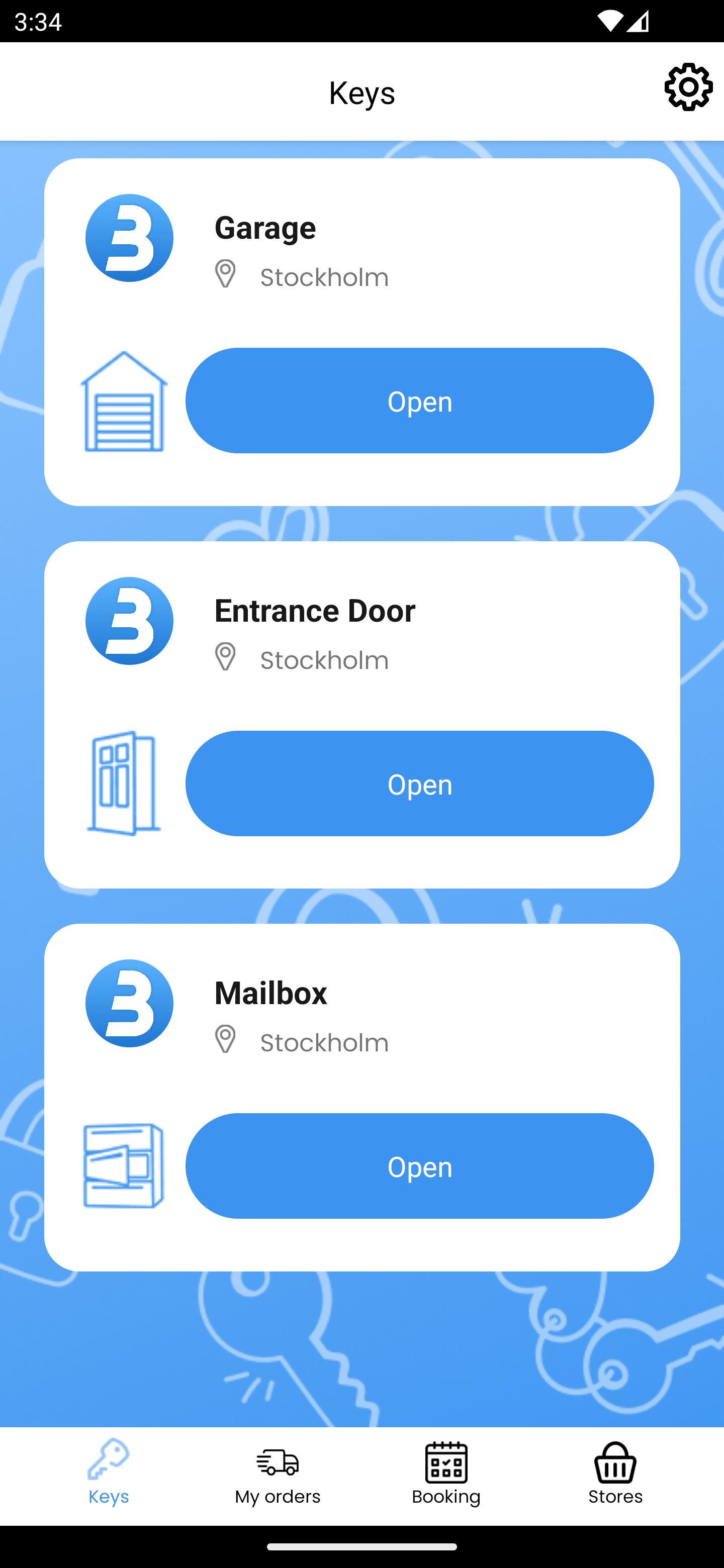Open the settings gear
Screen dimensions: 724x1568
688,87
